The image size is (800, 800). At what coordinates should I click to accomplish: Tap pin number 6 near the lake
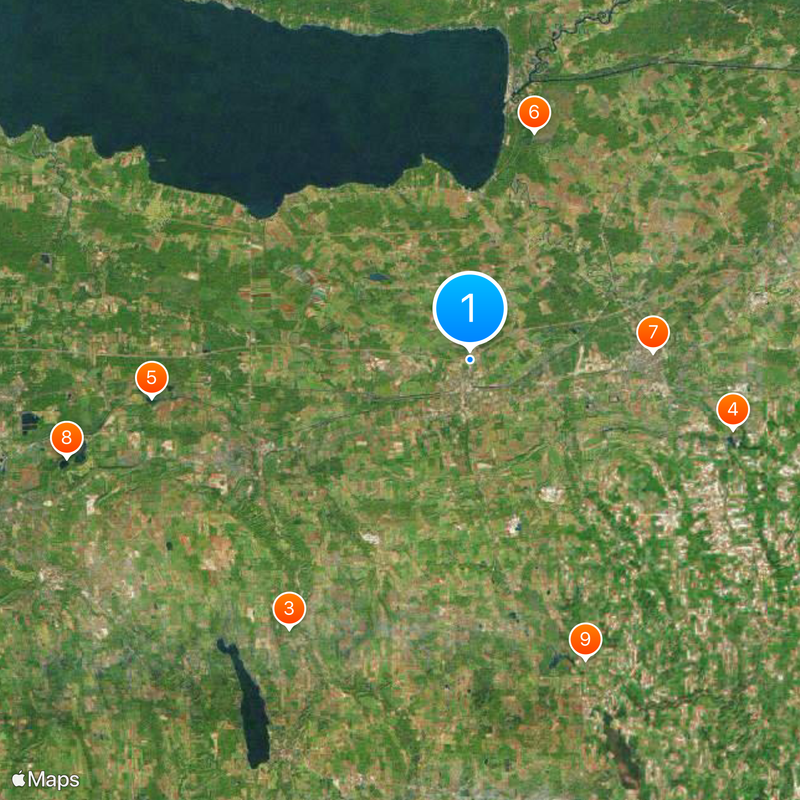(534, 112)
